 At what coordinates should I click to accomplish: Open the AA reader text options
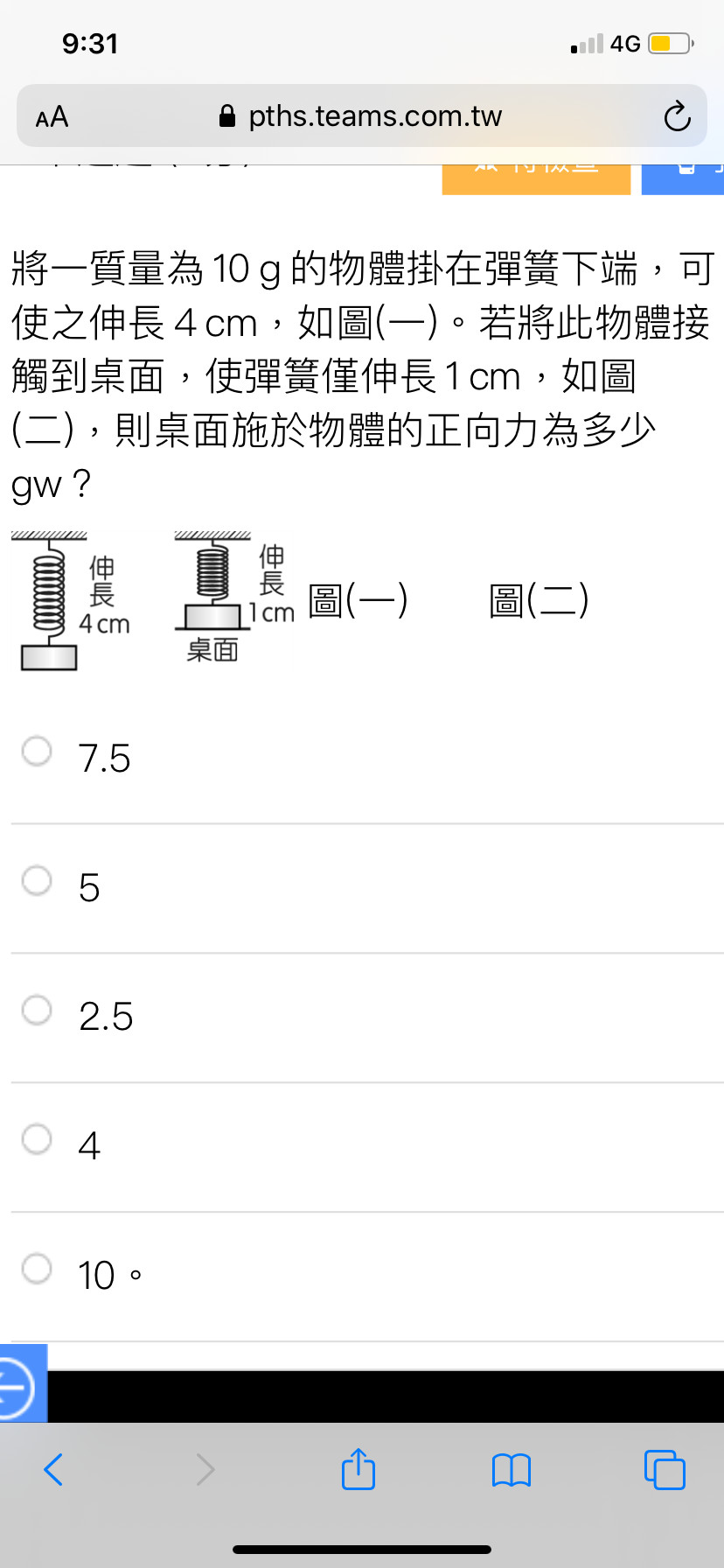52,116
